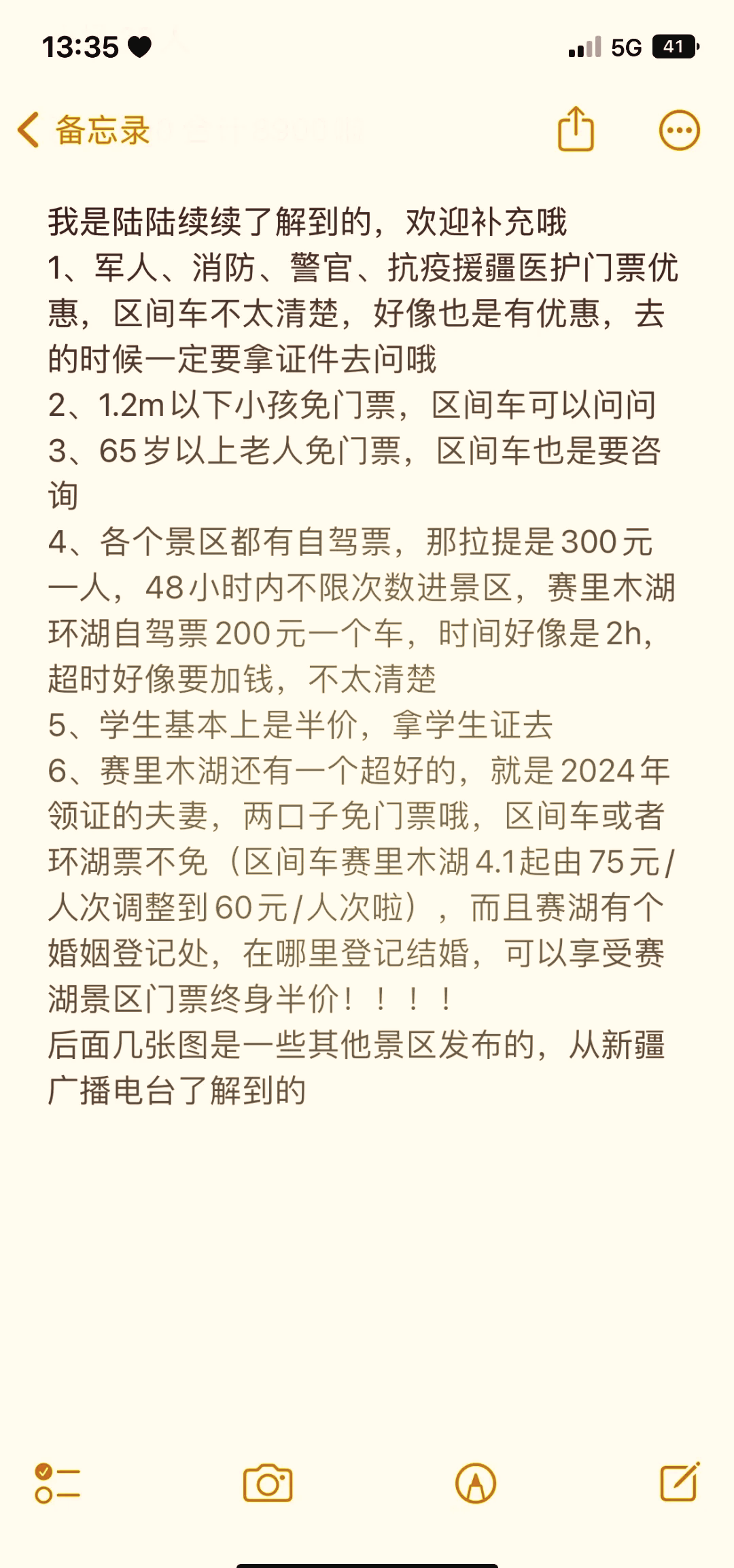Viewport: 734px width, 1568px height.
Task: Add a checklist to the note
Action: coord(57,1482)
